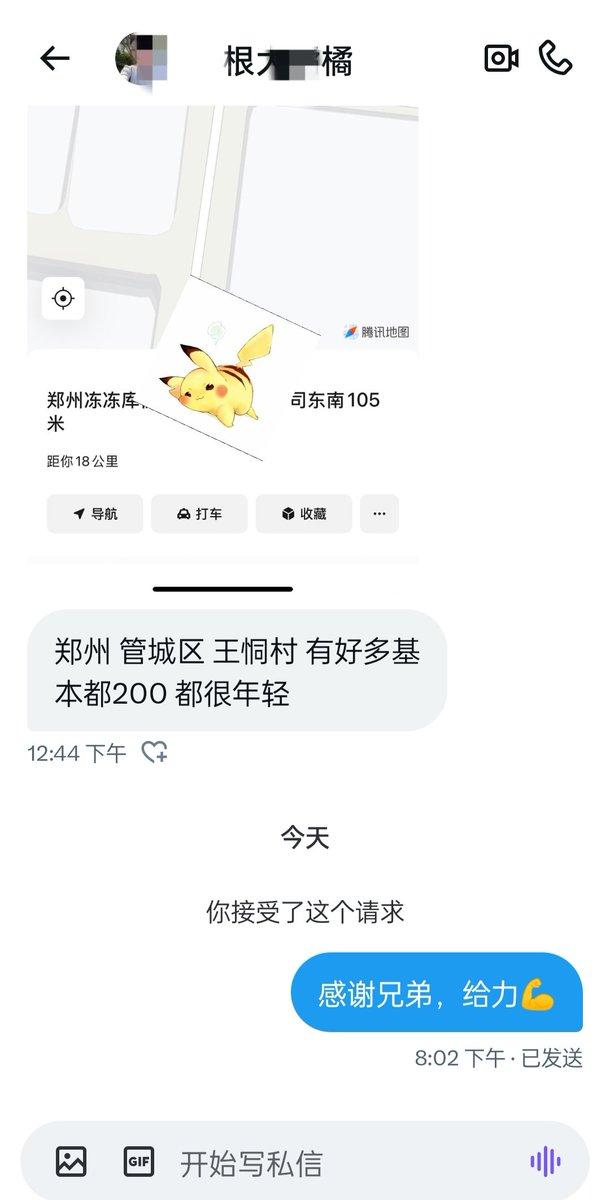The image size is (610, 1200).
Task: Open the contact's profile picture
Action: (141, 58)
